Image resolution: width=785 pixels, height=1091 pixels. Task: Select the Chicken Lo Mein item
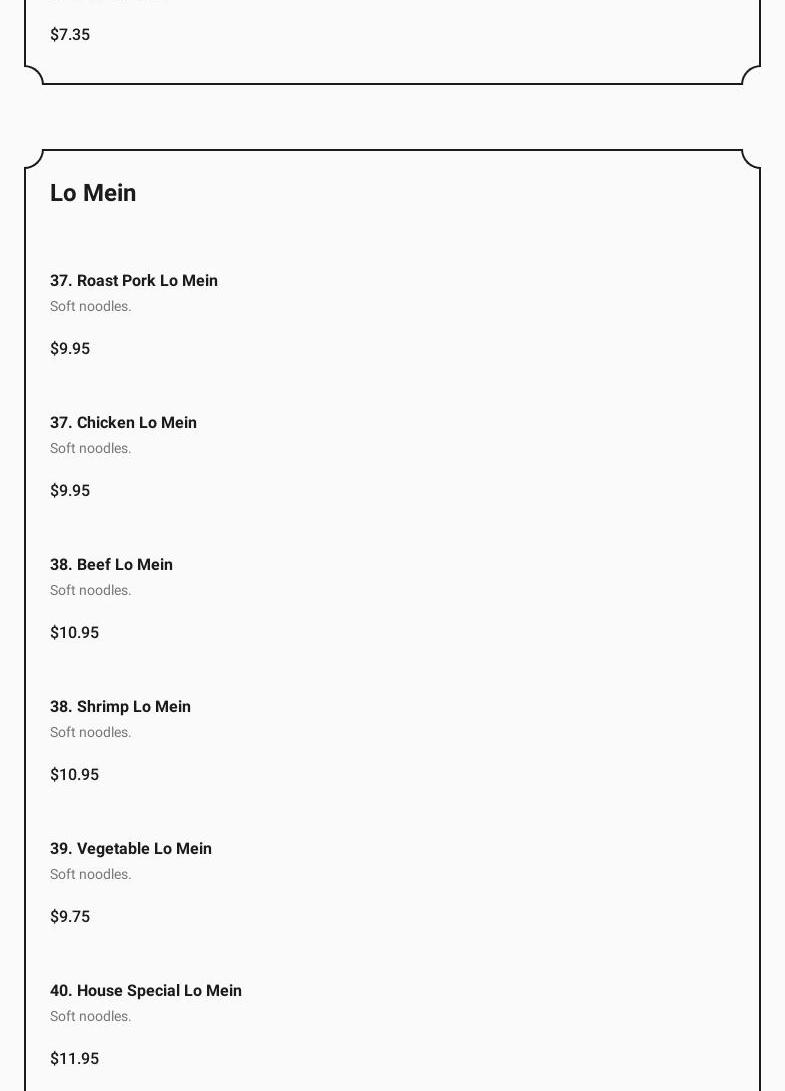point(123,423)
